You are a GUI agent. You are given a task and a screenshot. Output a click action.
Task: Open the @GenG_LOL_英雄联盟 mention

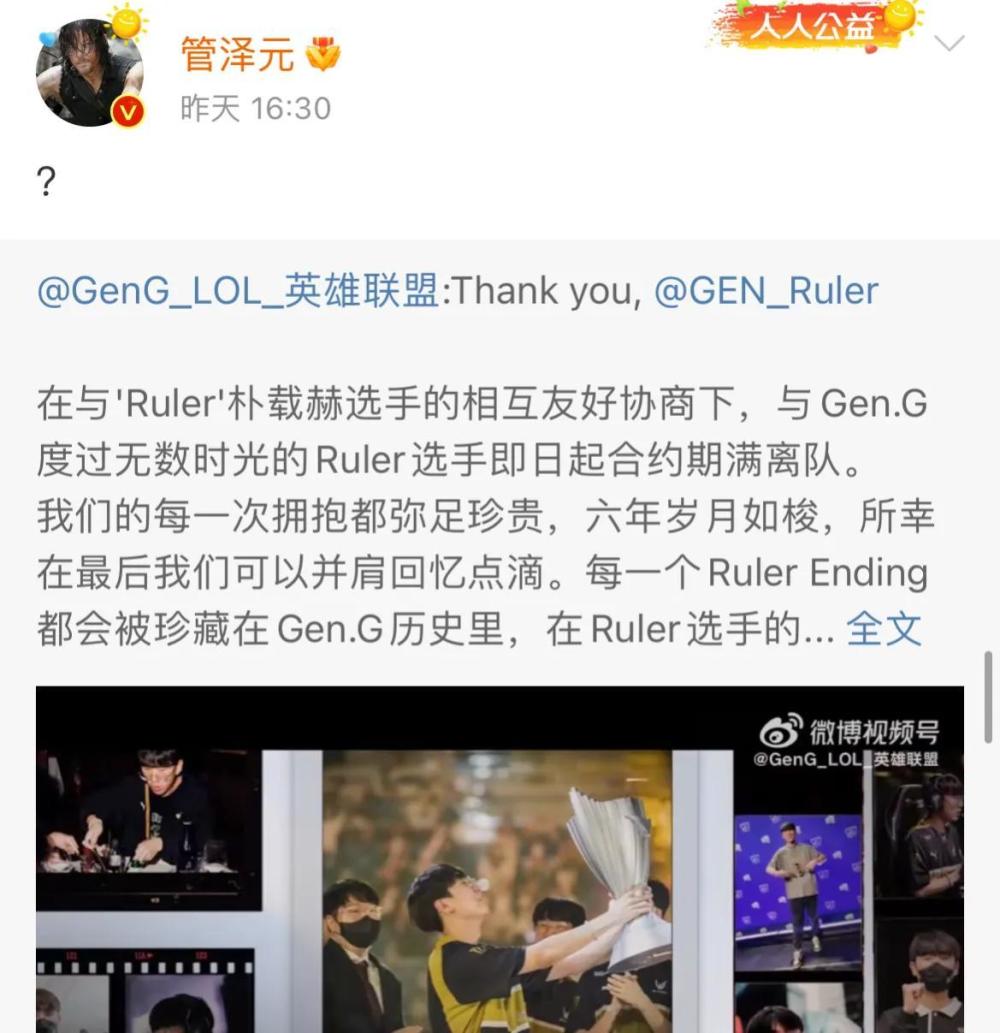tap(237, 291)
